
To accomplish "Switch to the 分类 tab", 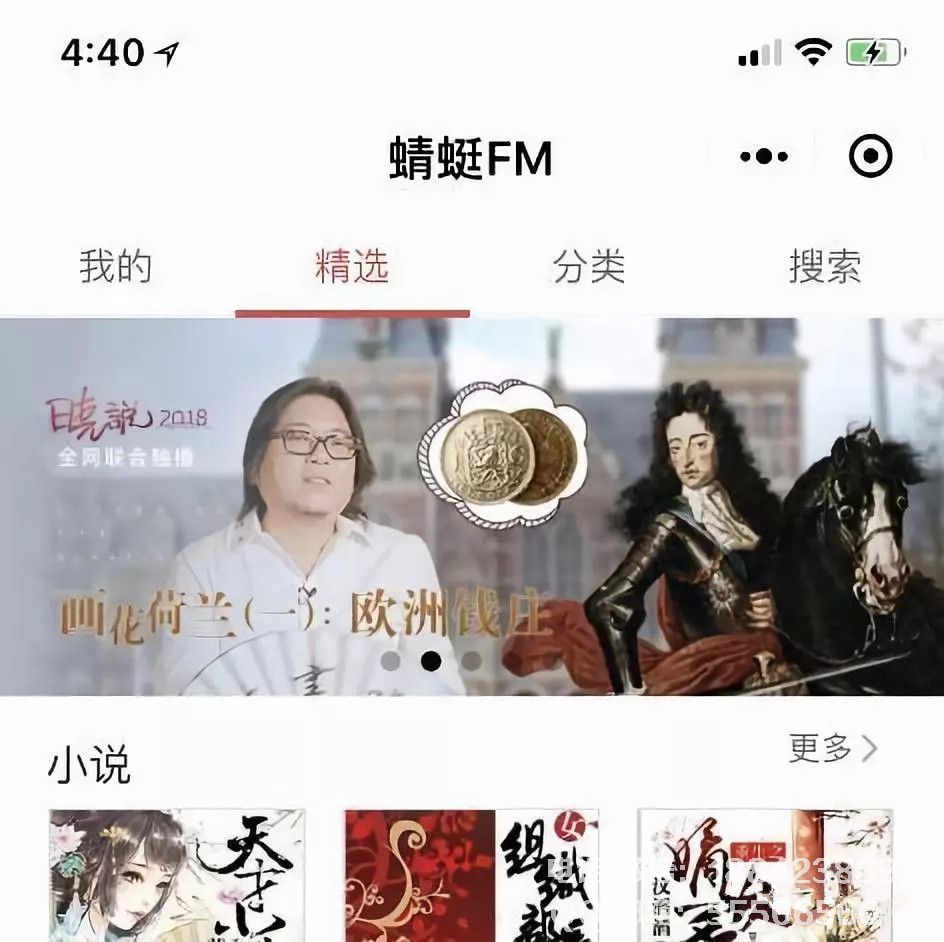I will click(588, 267).
